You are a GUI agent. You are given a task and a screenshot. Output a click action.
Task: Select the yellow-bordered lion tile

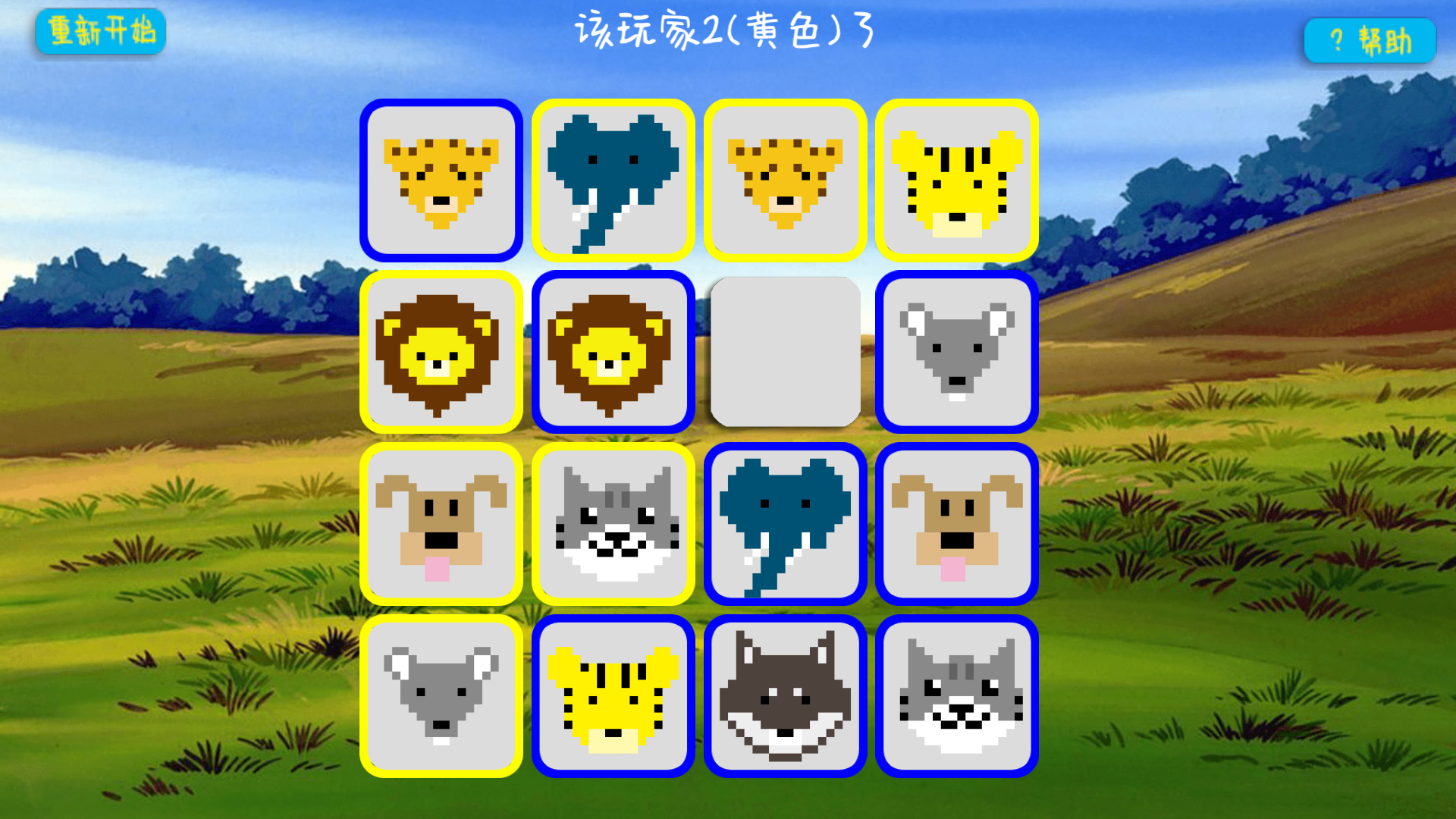441,352
